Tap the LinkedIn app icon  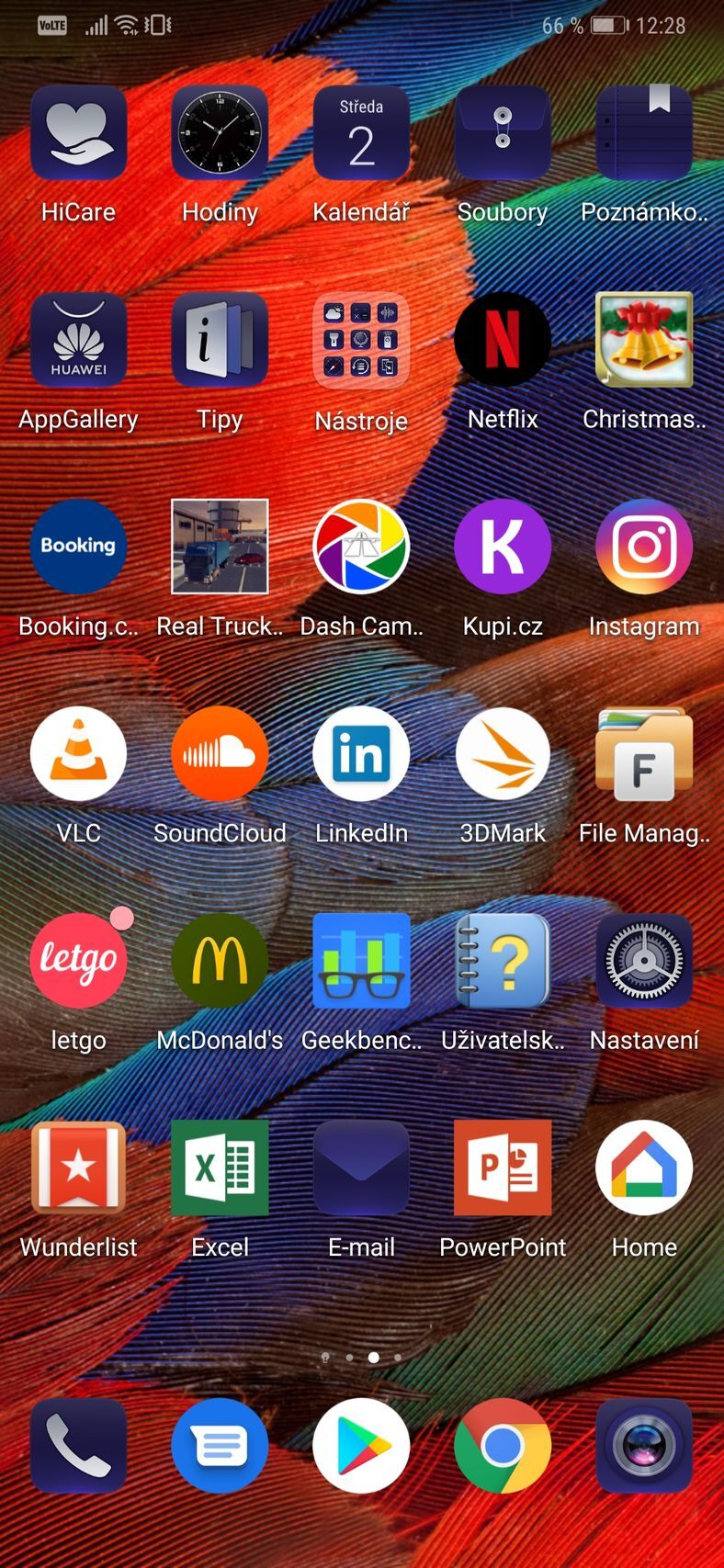pyautogui.click(x=361, y=754)
